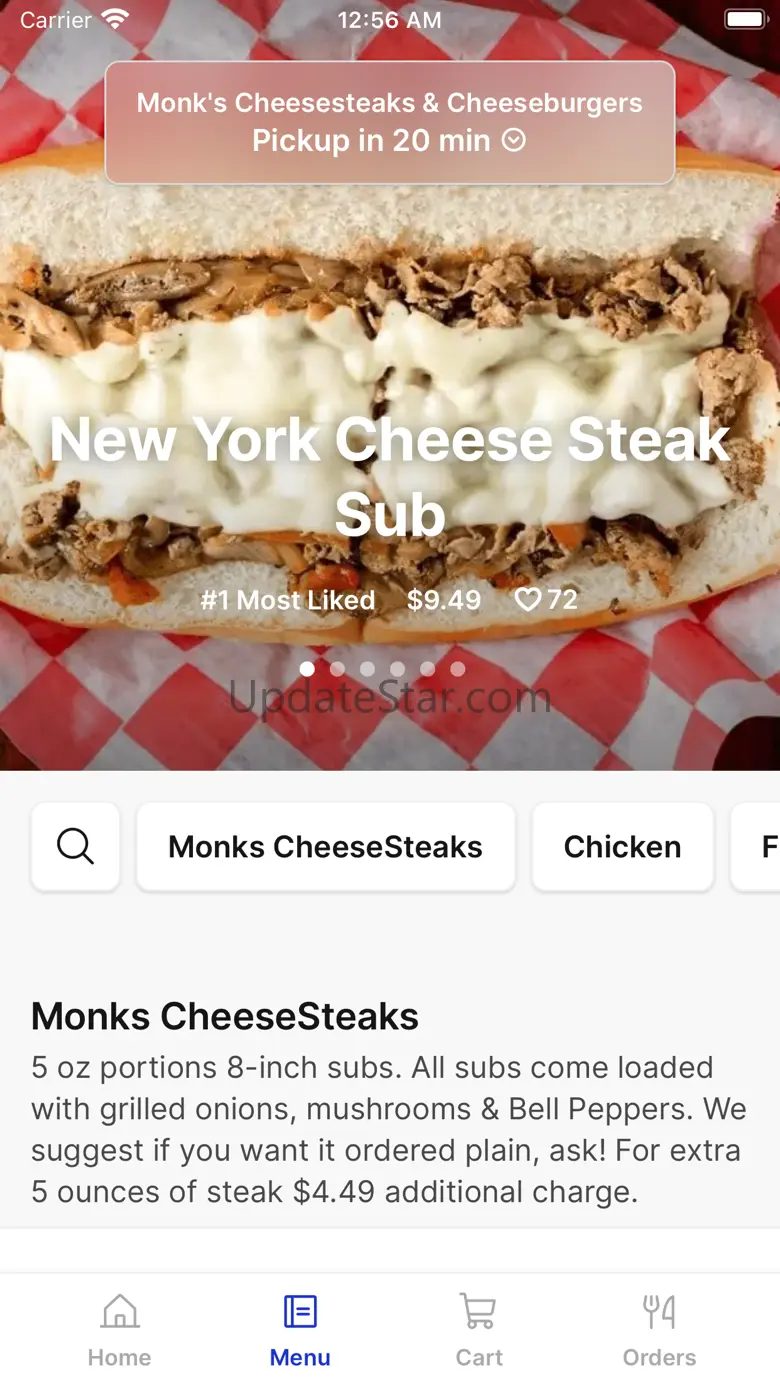Screen dimensions: 780x1387
Task: Open the Cart tab
Action: pos(479,1329)
